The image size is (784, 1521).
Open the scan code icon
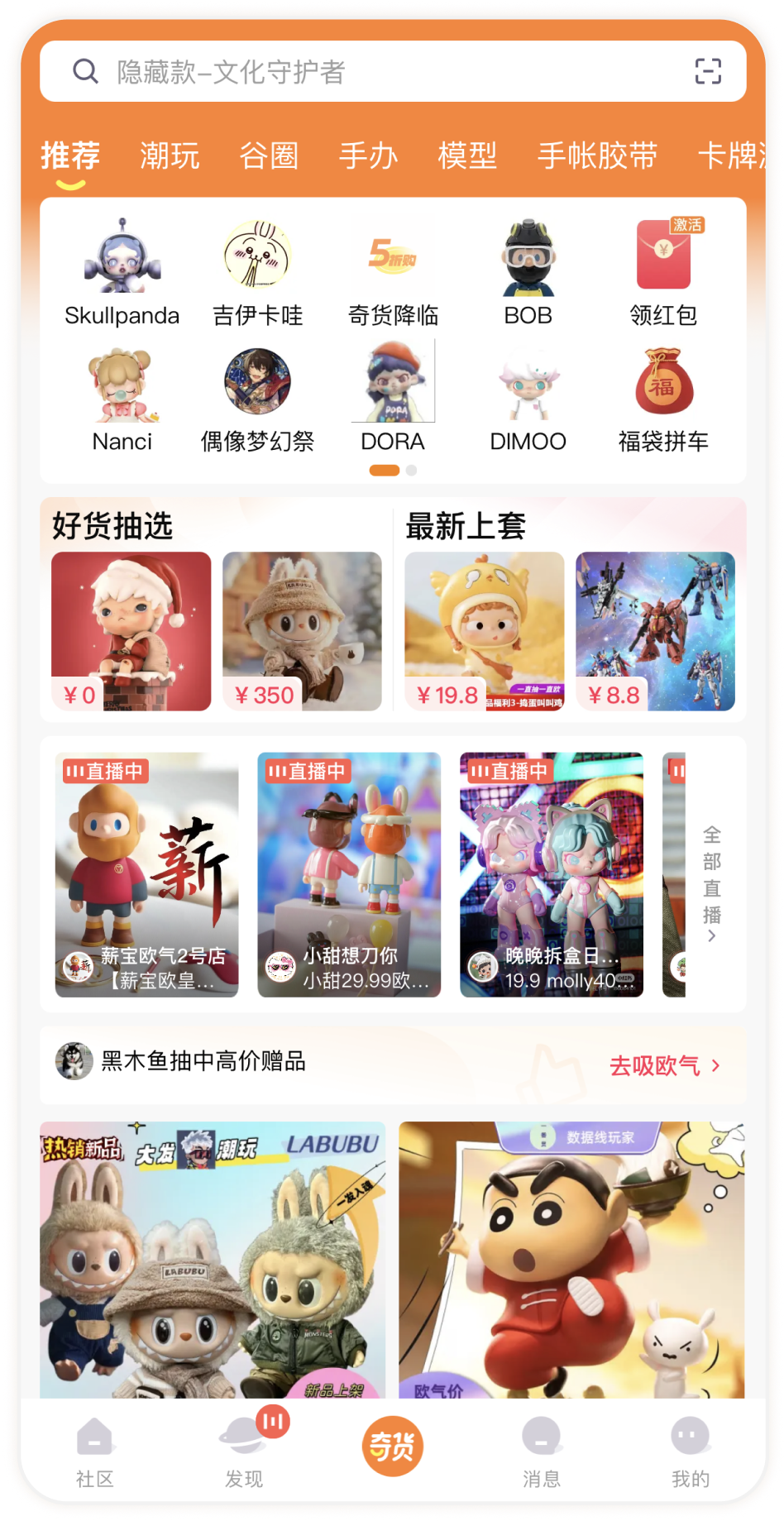(707, 72)
